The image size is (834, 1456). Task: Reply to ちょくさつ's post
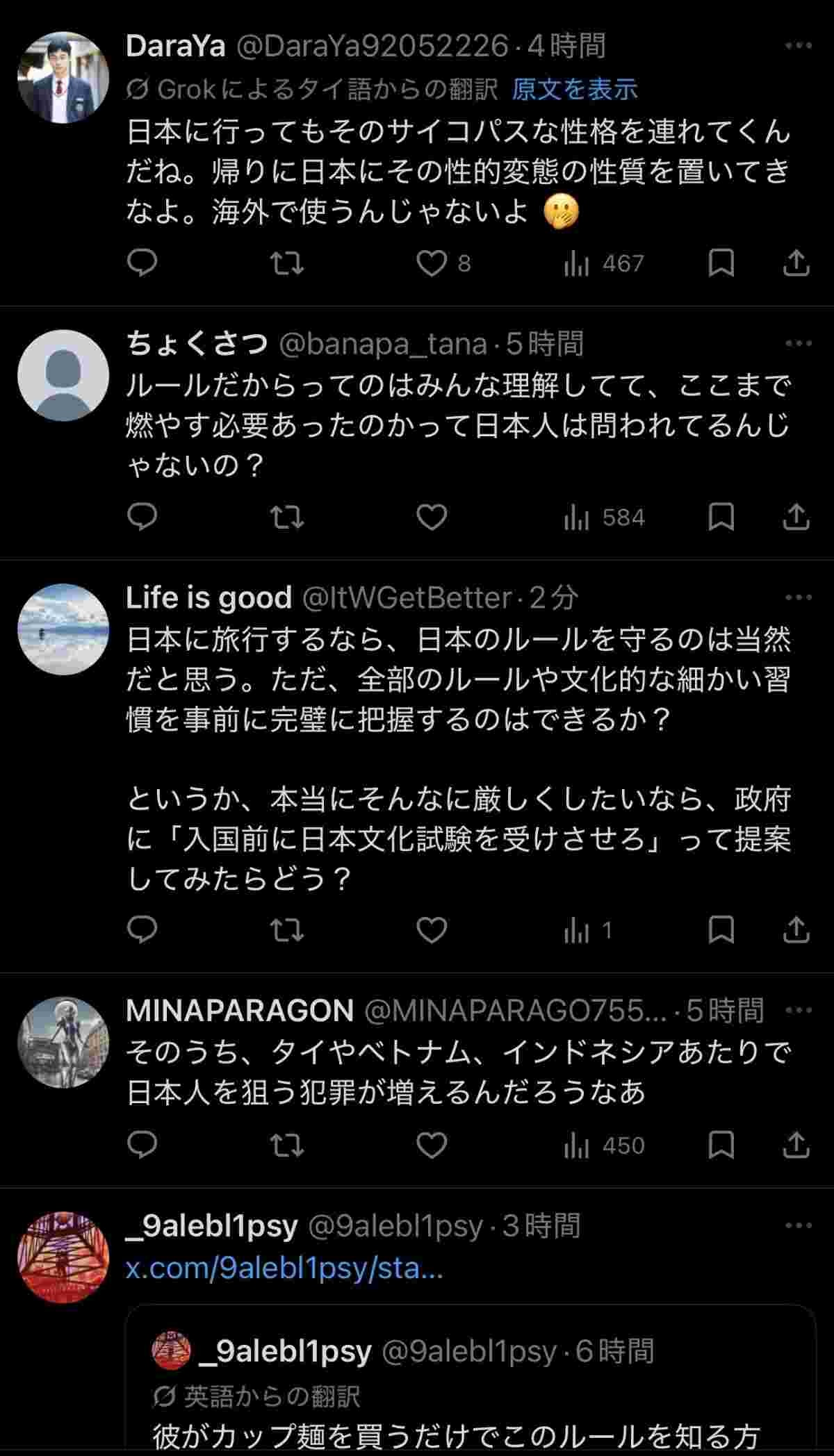[143, 517]
